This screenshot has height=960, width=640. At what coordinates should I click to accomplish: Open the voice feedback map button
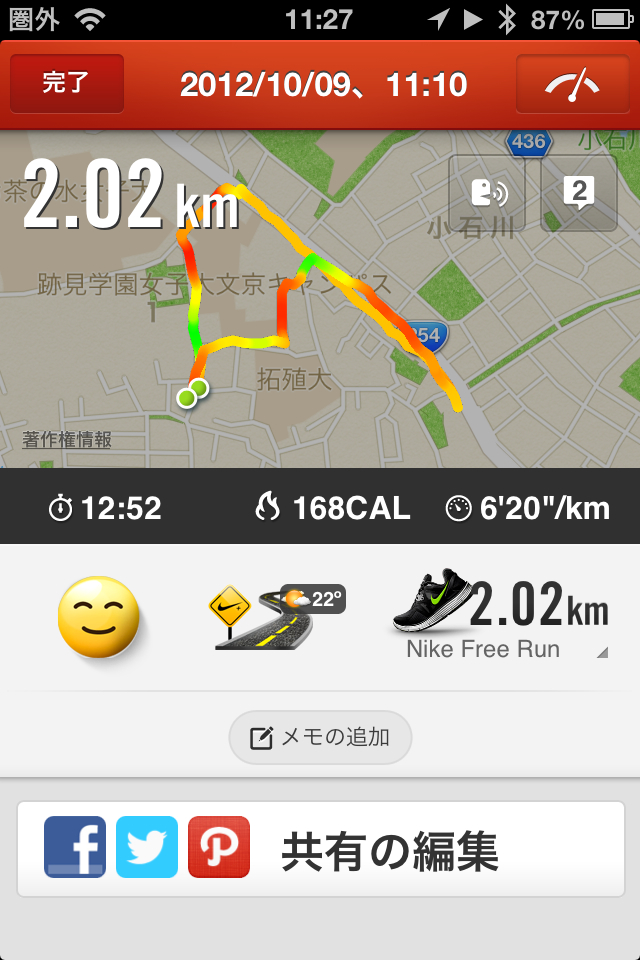(486, 193)
